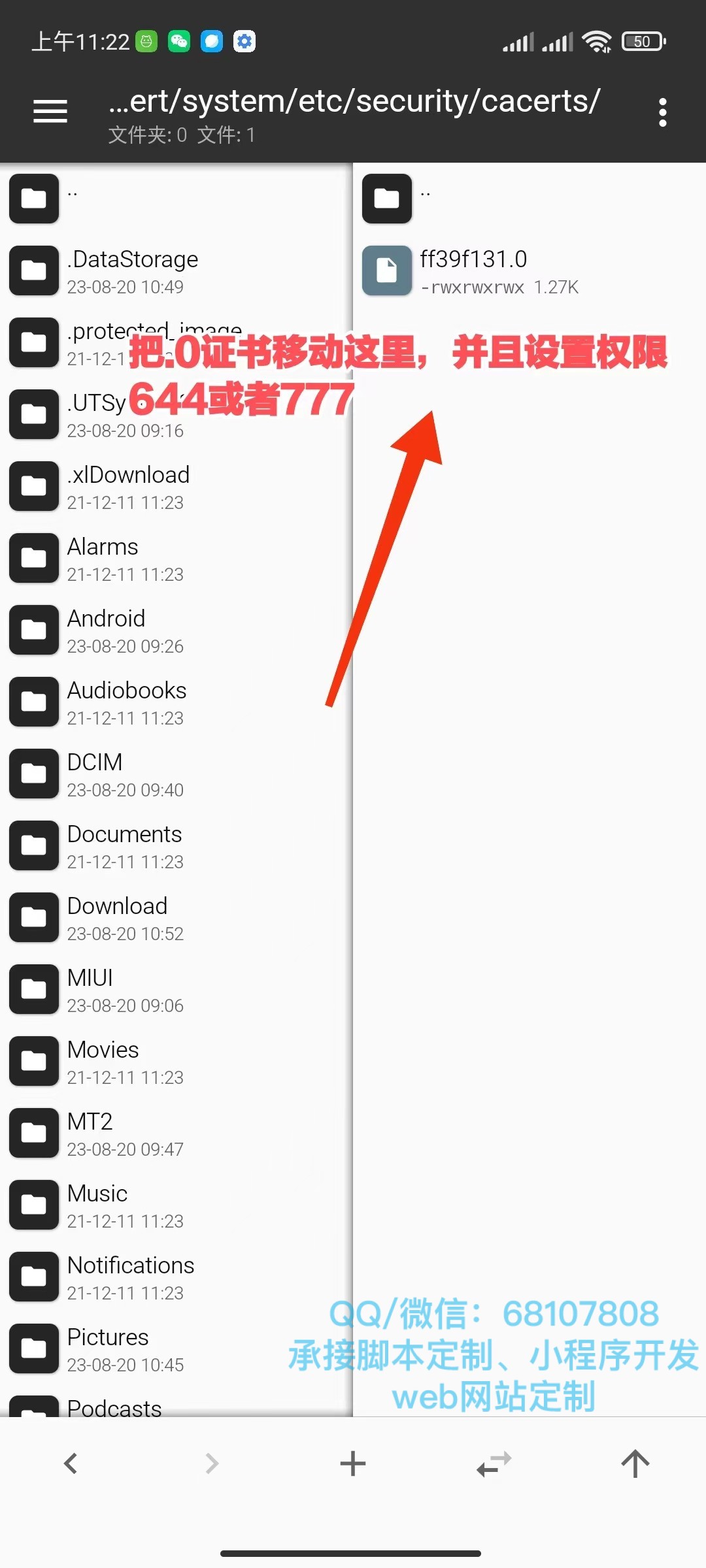The height and width of the screenshot is (1568, 706).
Task: Open the hamburger drawer menu
Action: point(50,111)
